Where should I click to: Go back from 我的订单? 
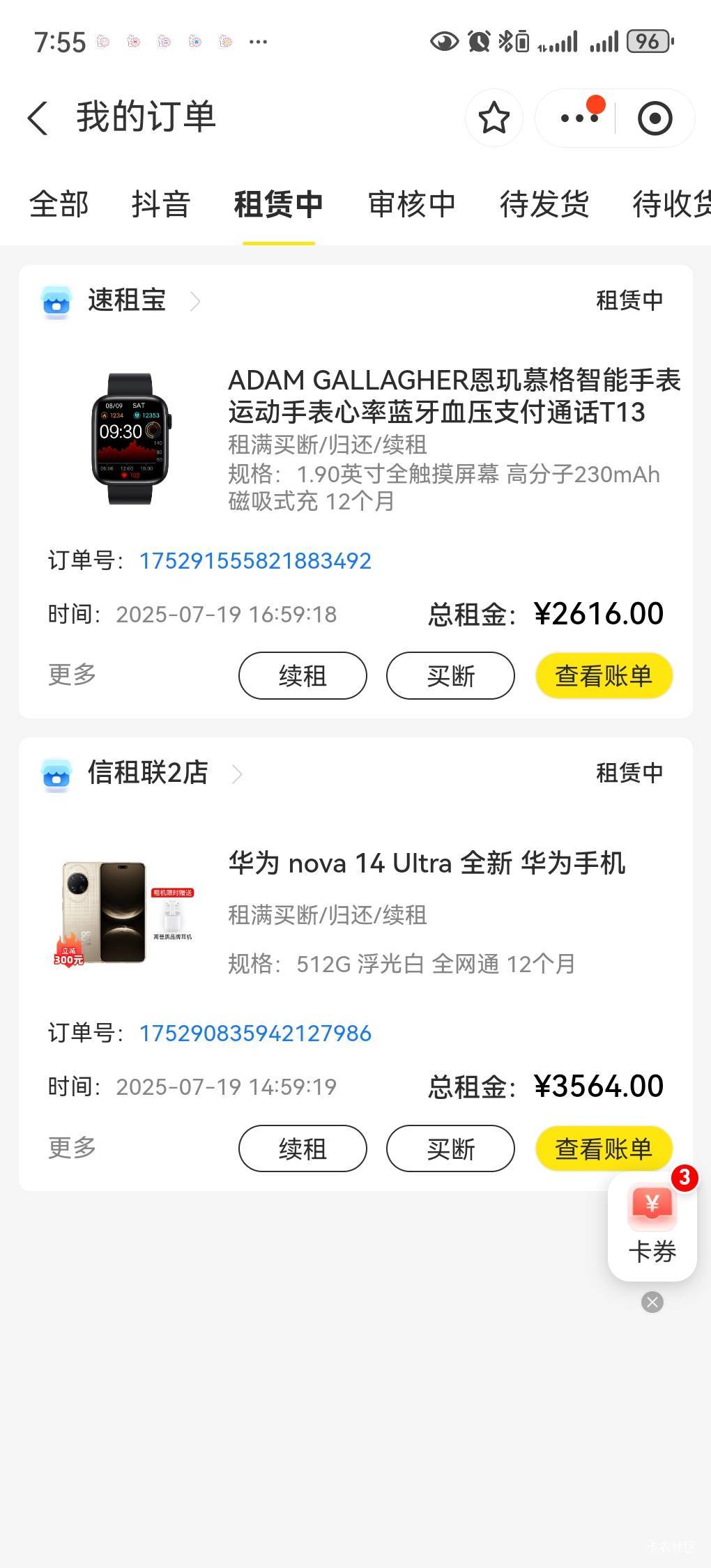point(38,117)
